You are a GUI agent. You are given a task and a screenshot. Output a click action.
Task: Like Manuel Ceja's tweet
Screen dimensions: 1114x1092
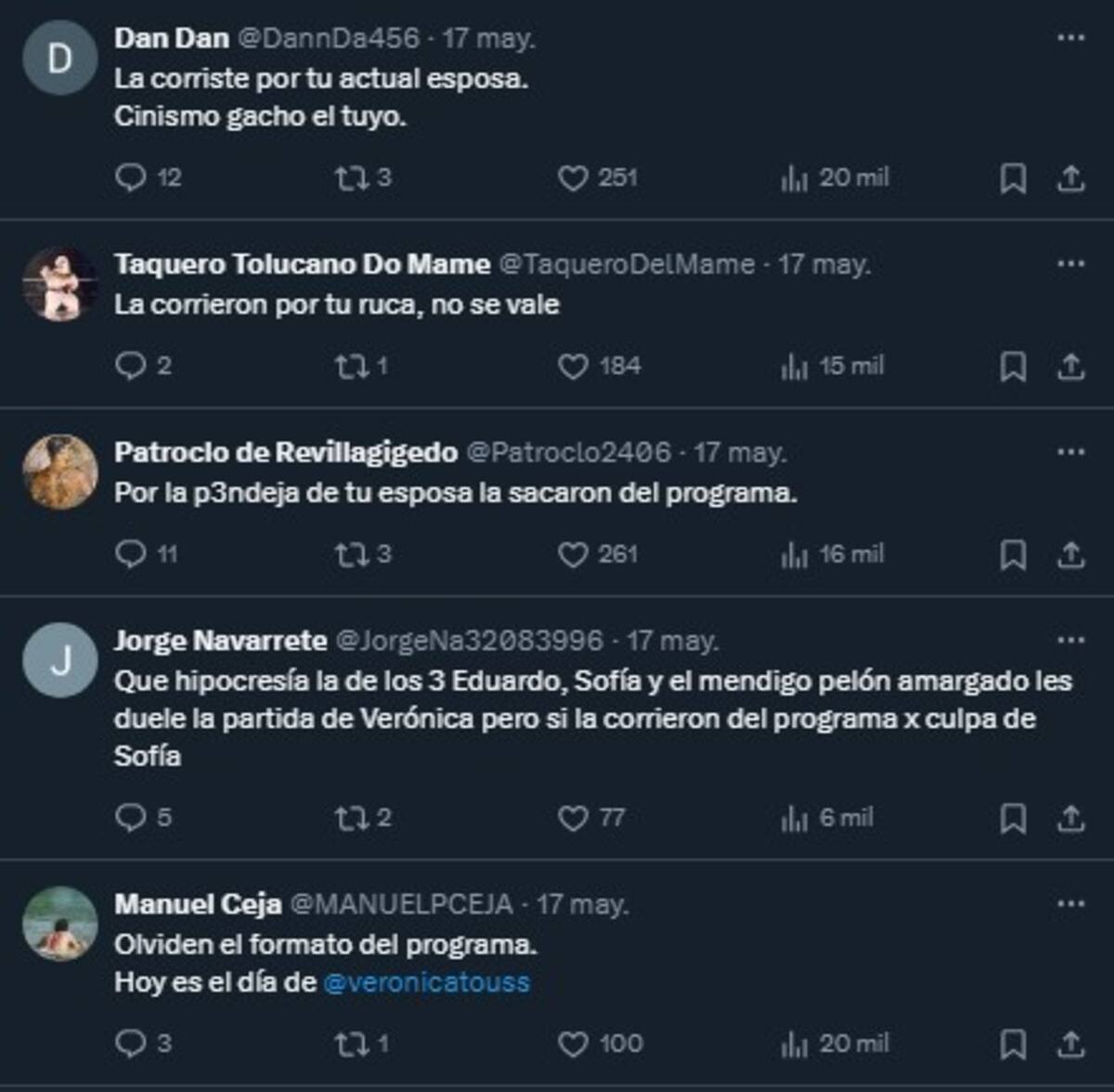point(573,1045)
